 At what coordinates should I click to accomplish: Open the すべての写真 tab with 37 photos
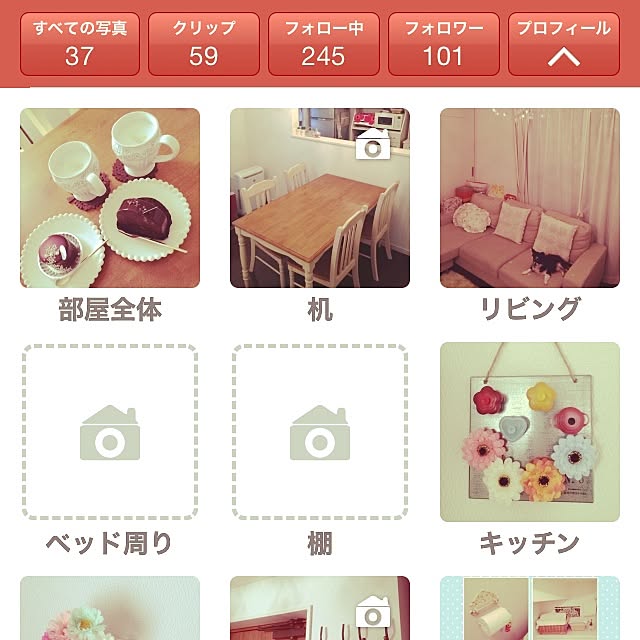[x=80, y=44]
